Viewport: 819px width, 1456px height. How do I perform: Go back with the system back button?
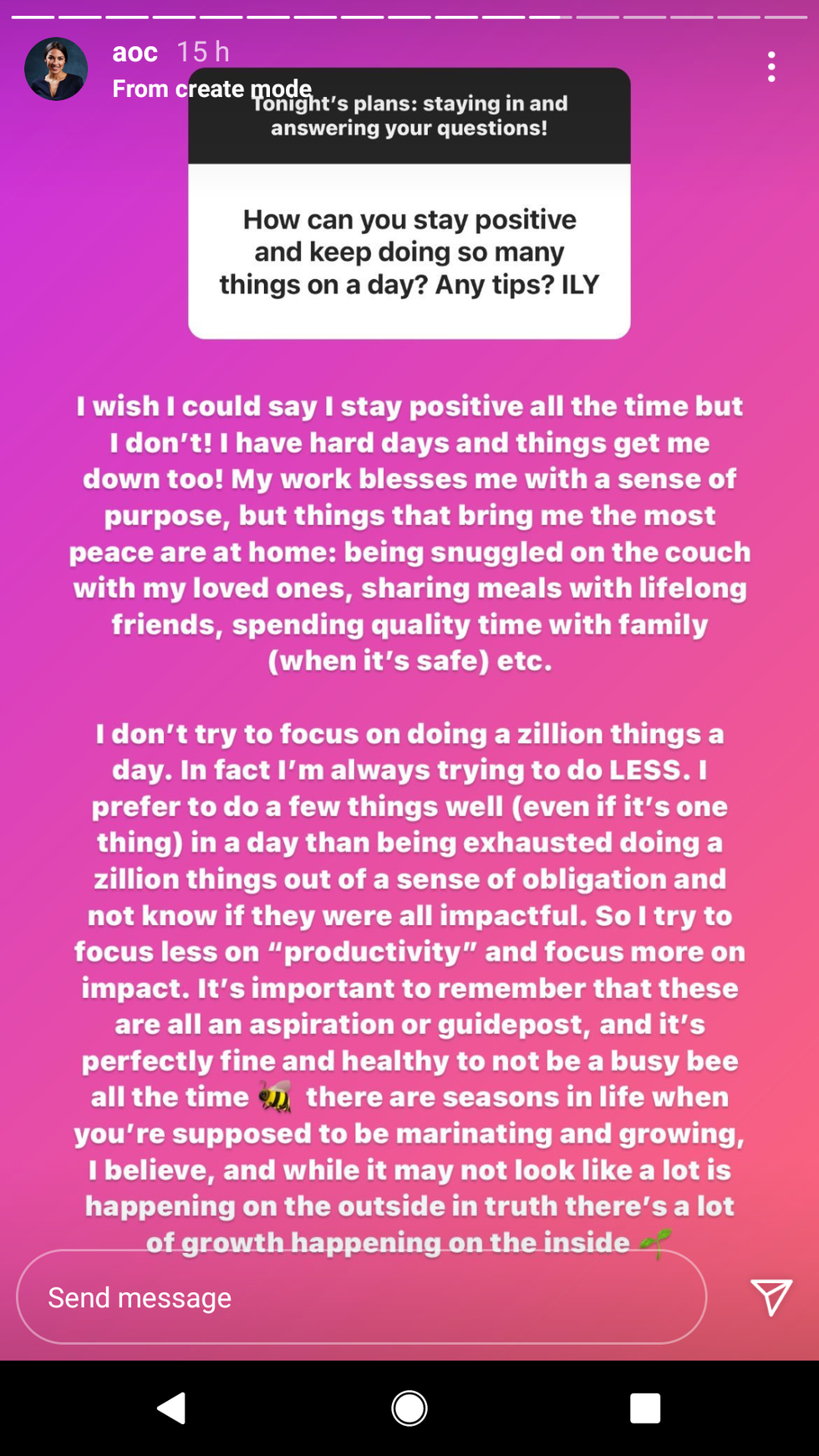172,1408
